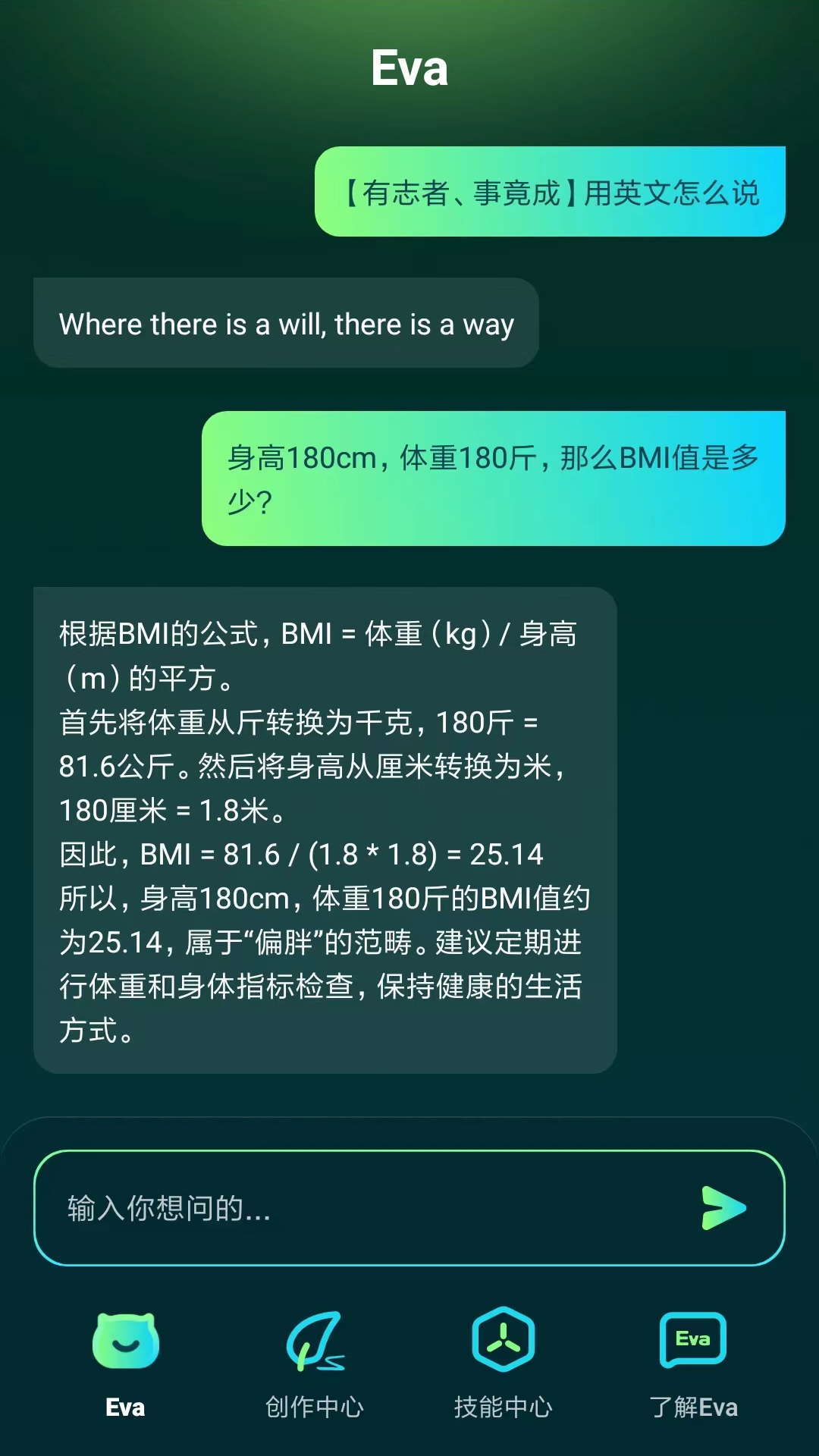Image resolution: width=819 pixels, height=1456 pixels.
Task: Tap the send arrow icon
Action: tap(723, 1208)
